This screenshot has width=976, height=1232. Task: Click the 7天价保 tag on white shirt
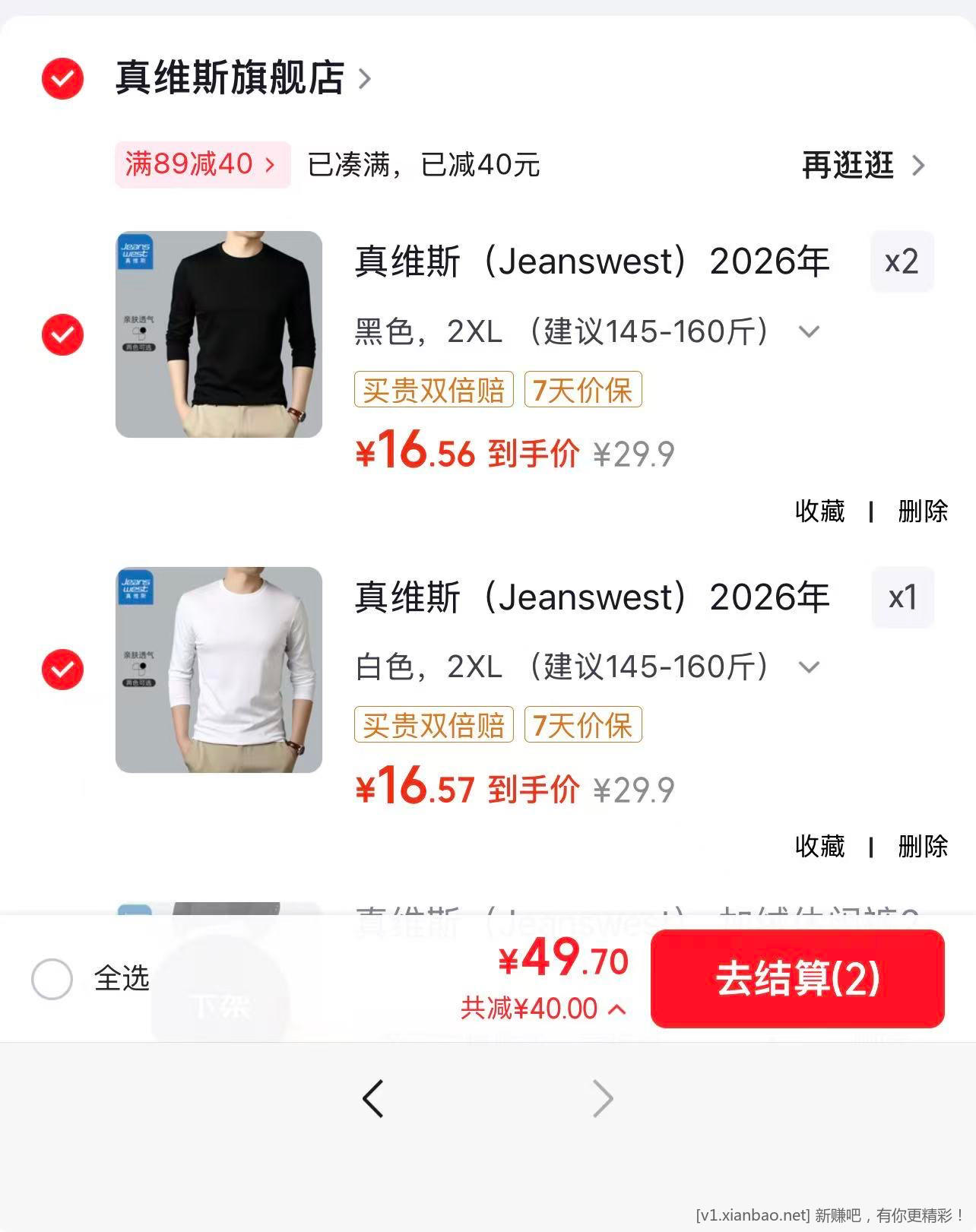[x=582, y=725]
